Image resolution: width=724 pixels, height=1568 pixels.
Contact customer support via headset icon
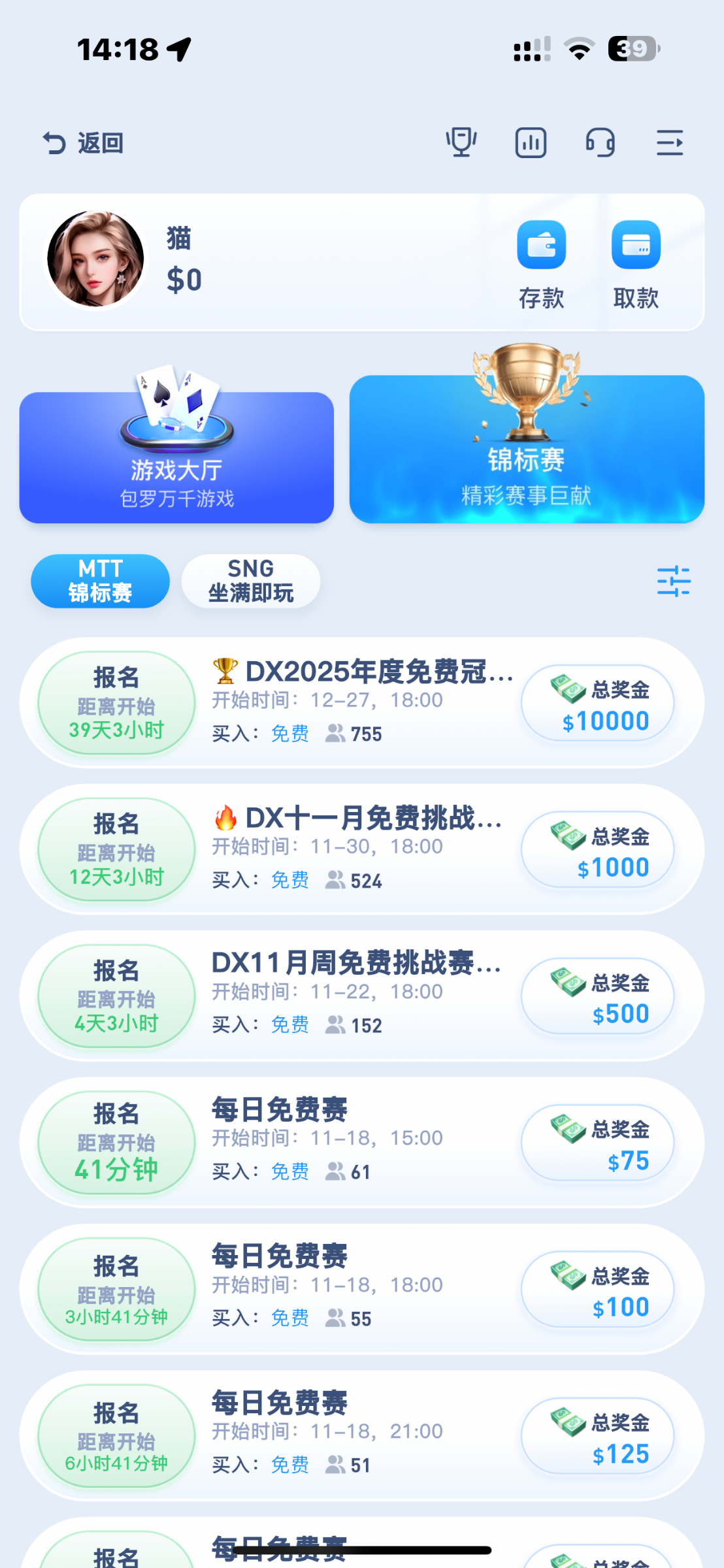coord(600,142)
